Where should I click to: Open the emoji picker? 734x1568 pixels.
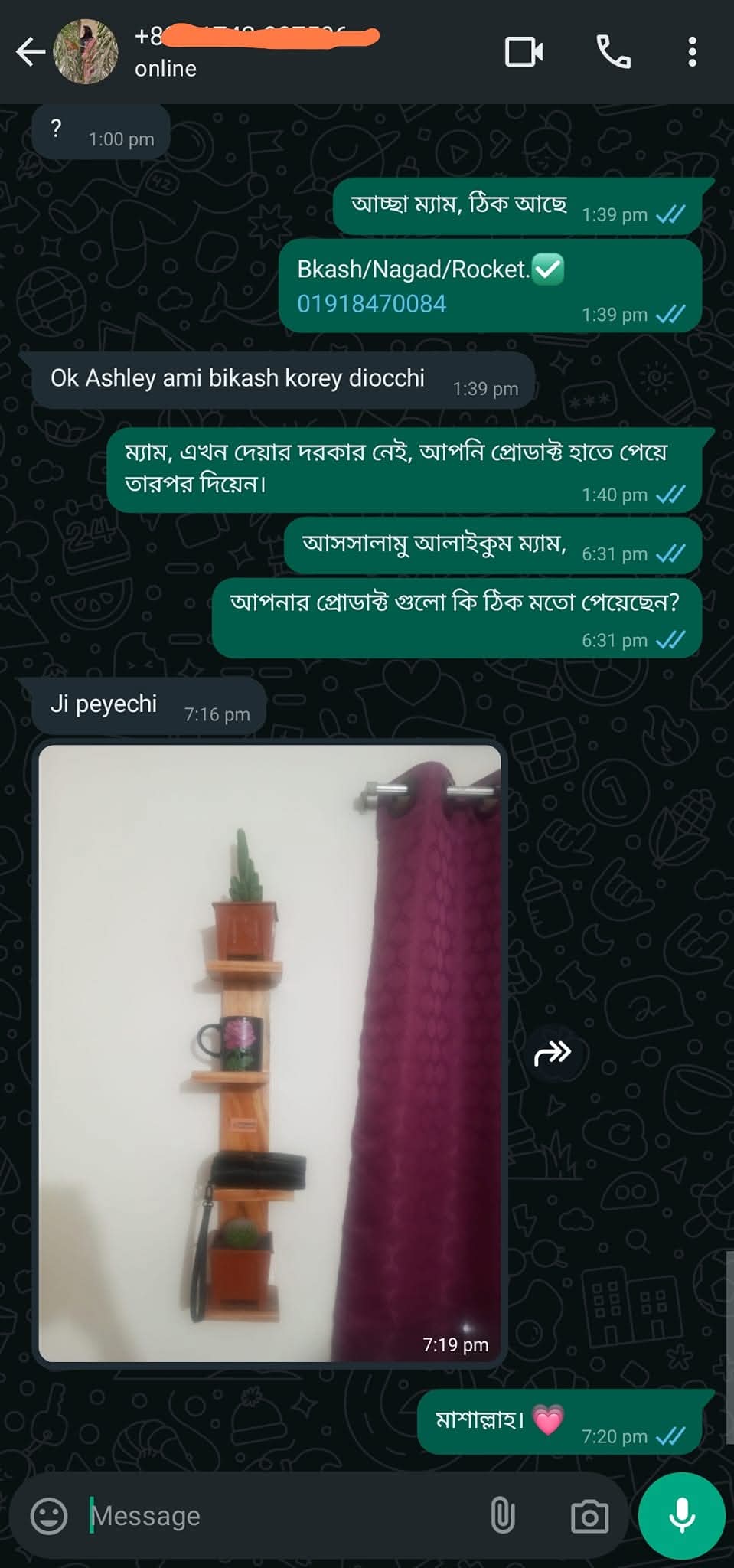pos(49,1515)
